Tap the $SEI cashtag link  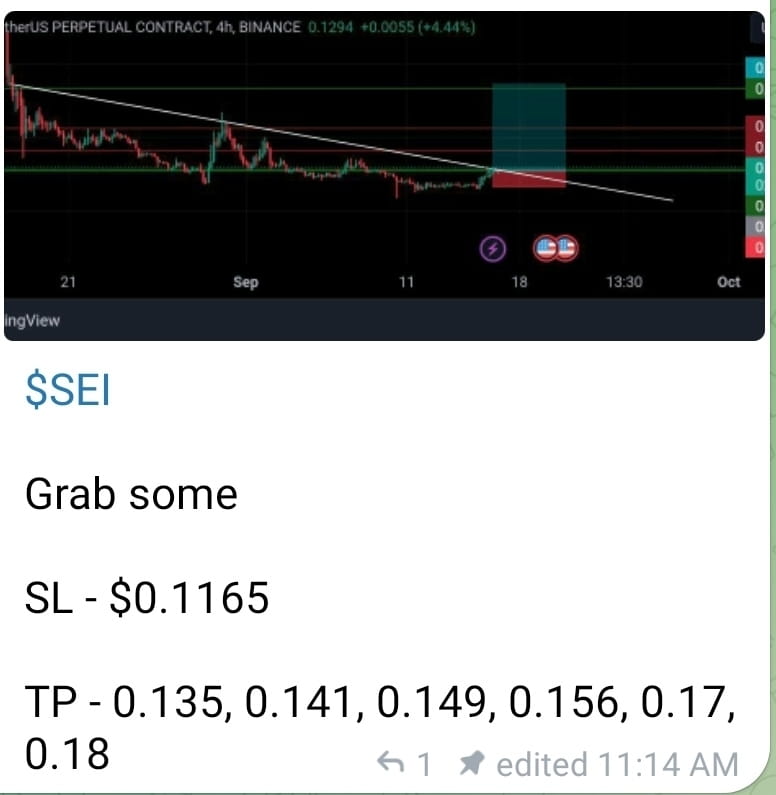click(x=66, y=390)
